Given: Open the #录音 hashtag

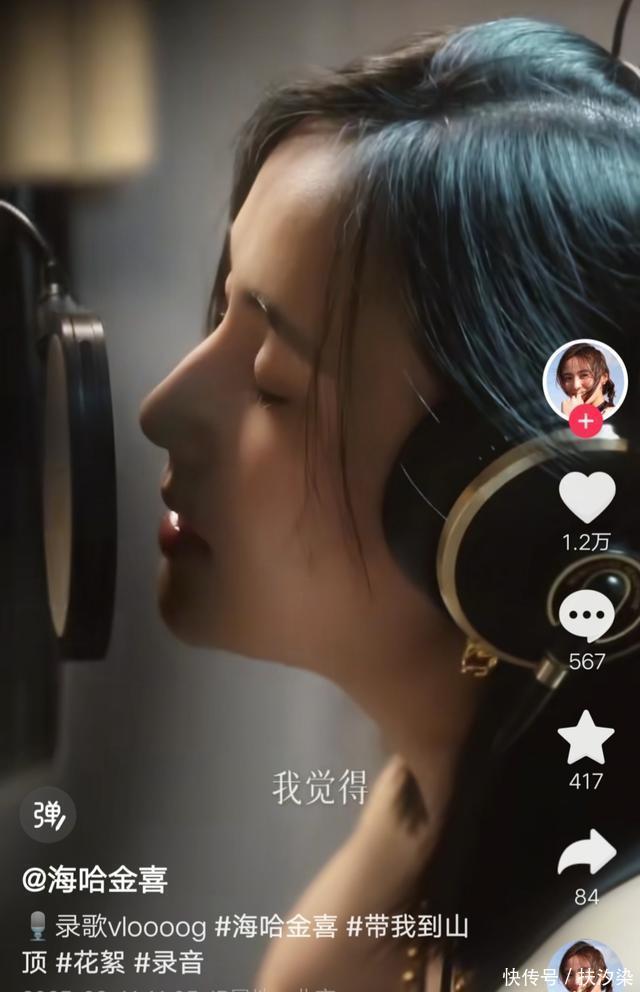Looking at the screenshot, I should pyautogui.click(x=169, y=963).
